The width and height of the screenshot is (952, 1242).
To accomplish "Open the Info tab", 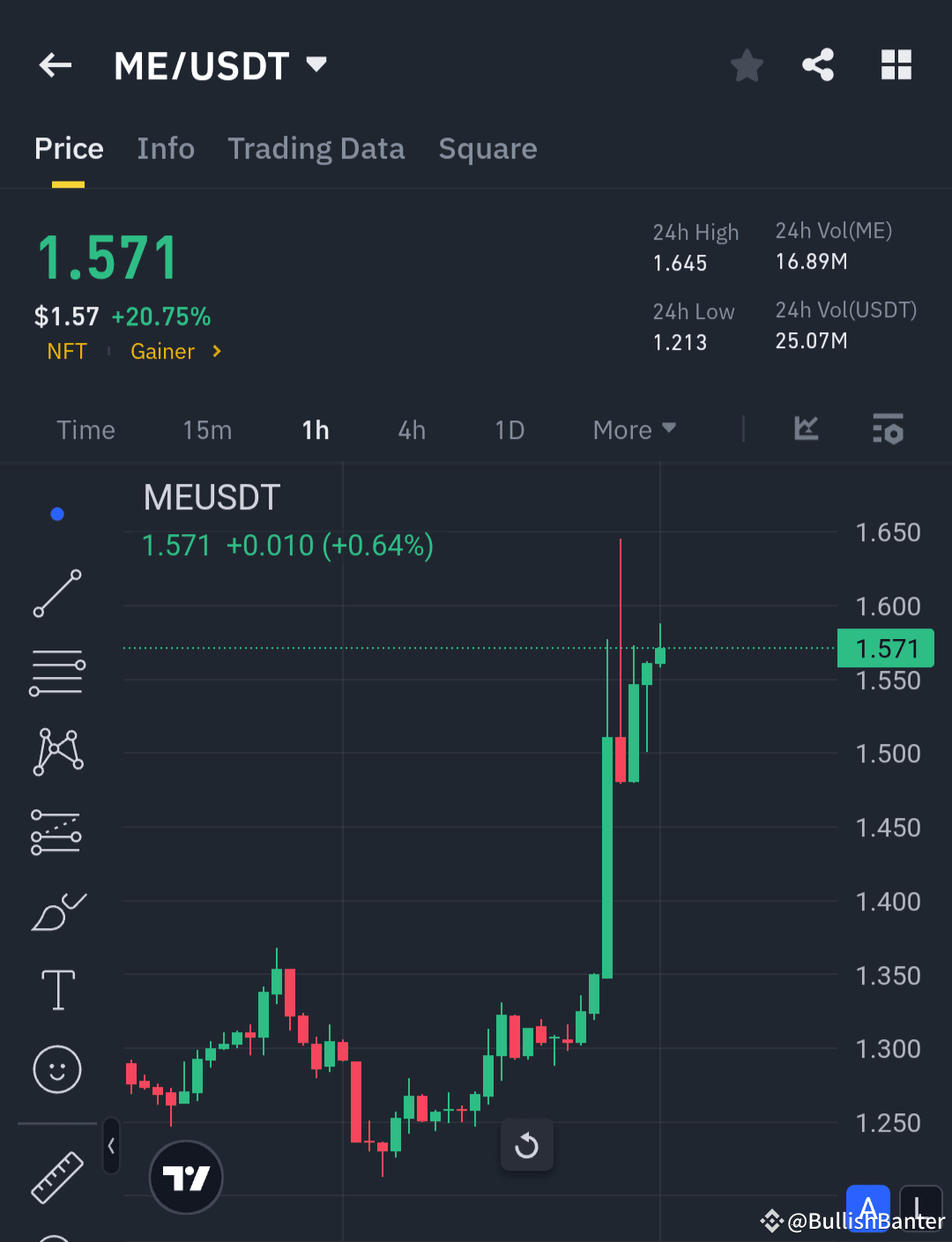I will 165,148.
